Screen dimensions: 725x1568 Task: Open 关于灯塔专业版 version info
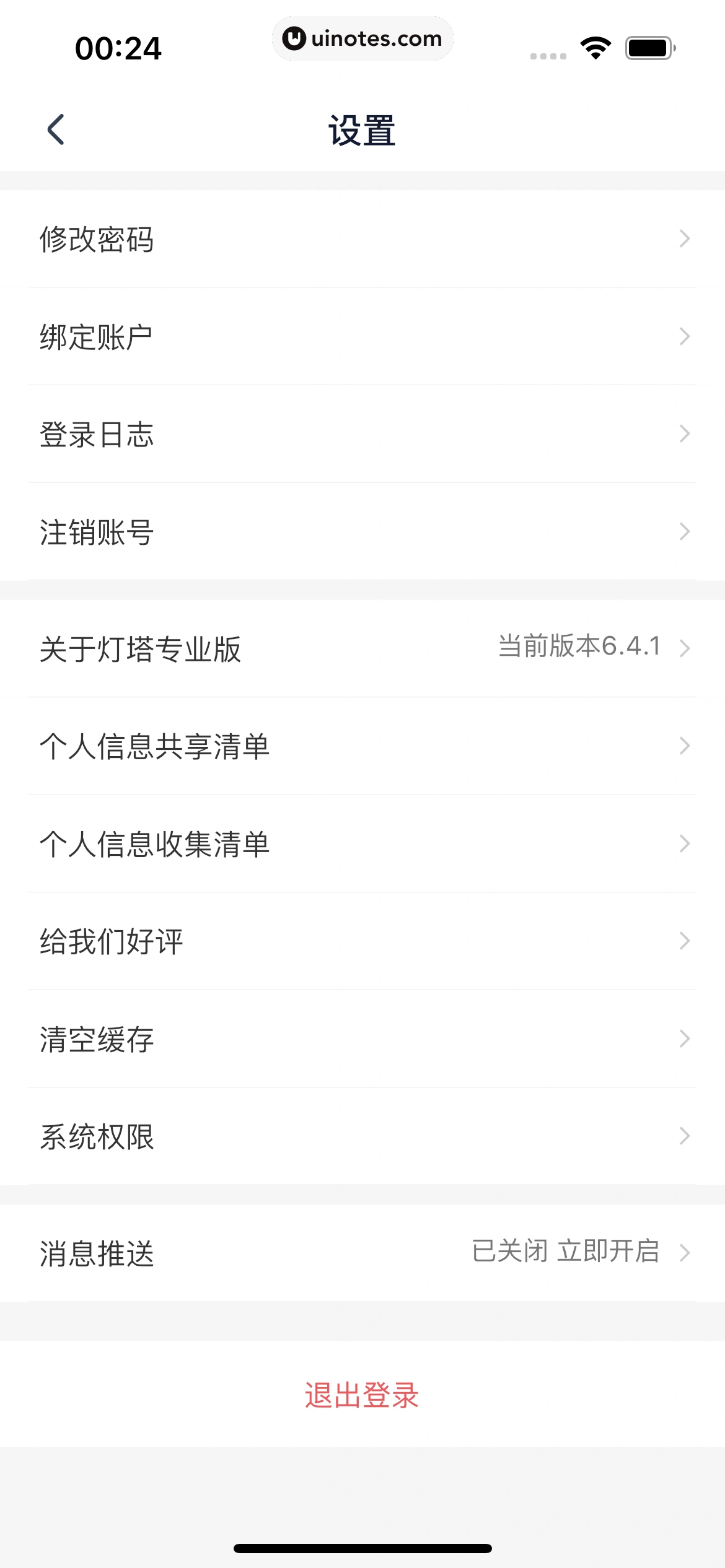click(x=362, y=648)
